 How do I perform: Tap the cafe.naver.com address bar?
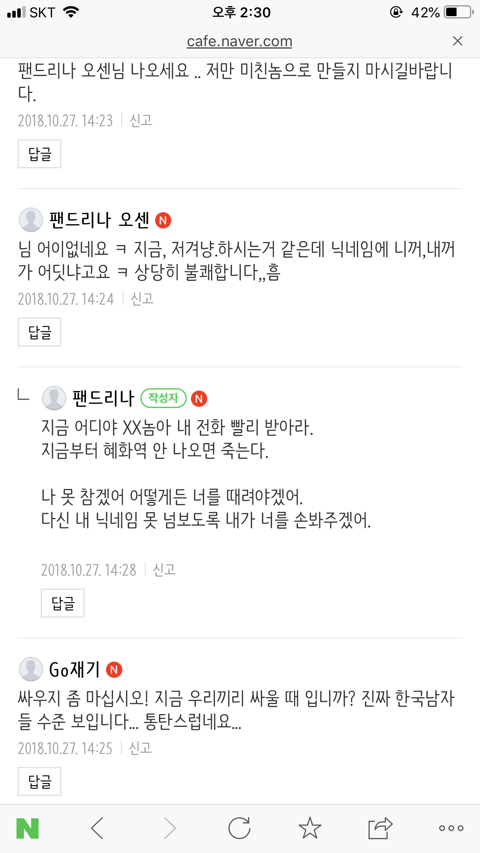point(239,41)
